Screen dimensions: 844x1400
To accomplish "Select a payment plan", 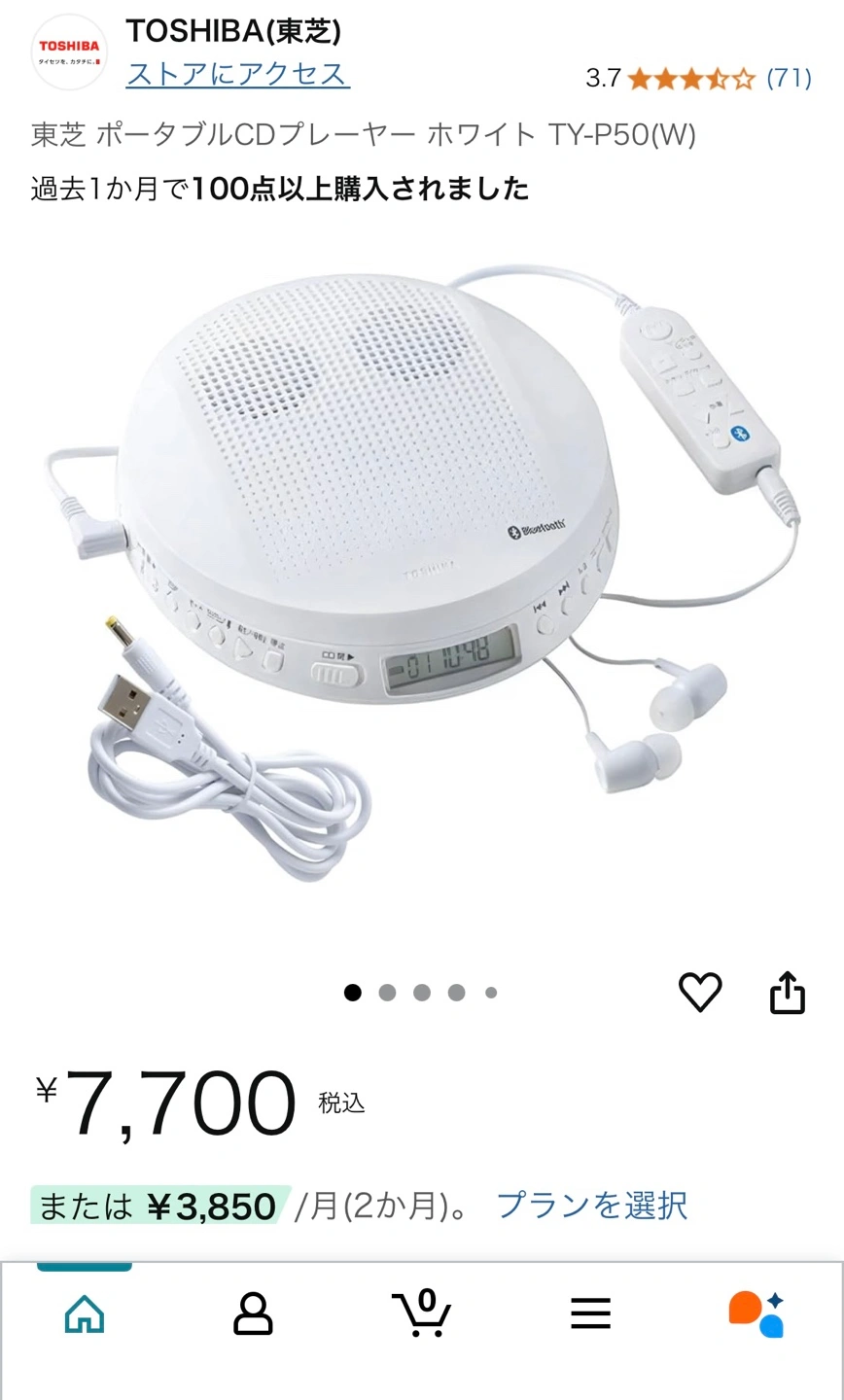I will coord(591,1206).
